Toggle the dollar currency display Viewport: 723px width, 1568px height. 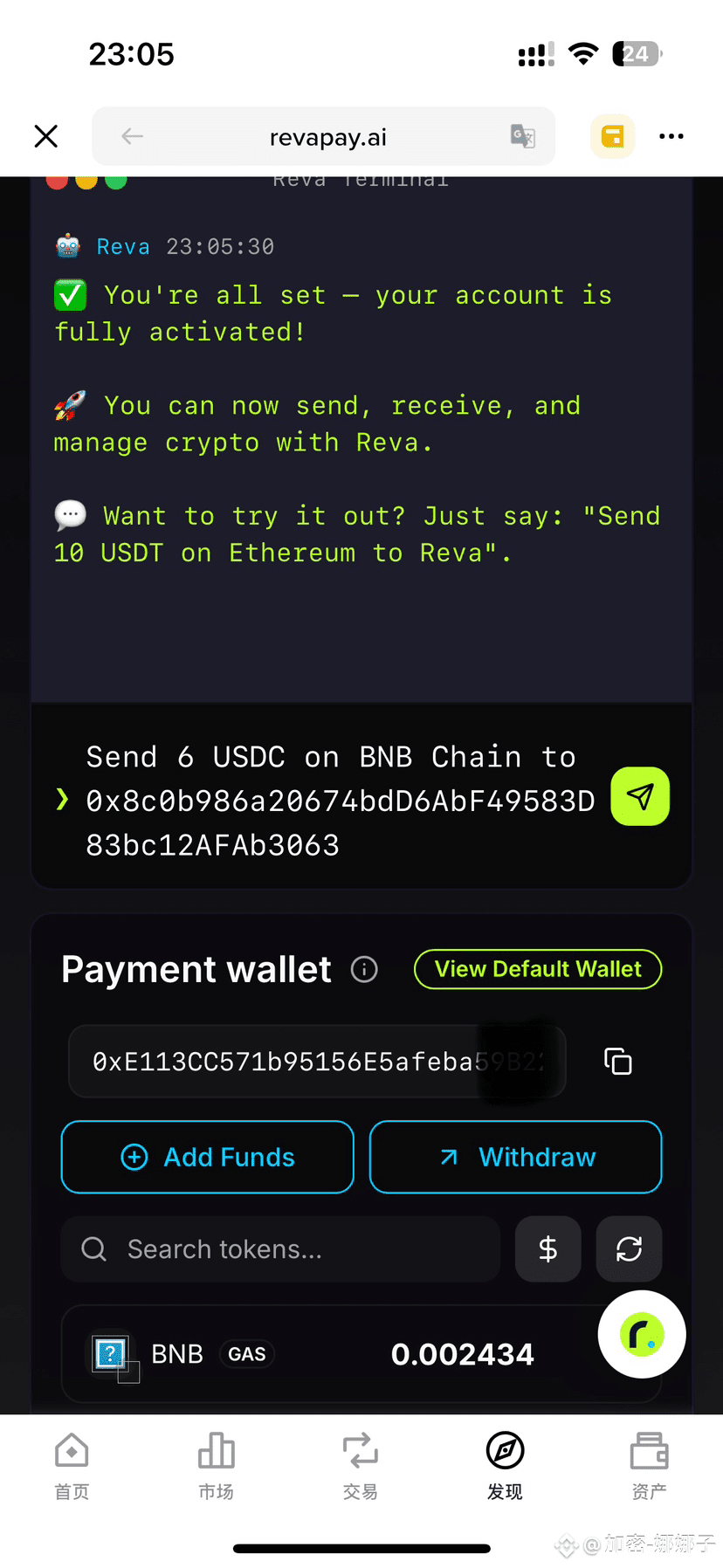[548, 1249]
